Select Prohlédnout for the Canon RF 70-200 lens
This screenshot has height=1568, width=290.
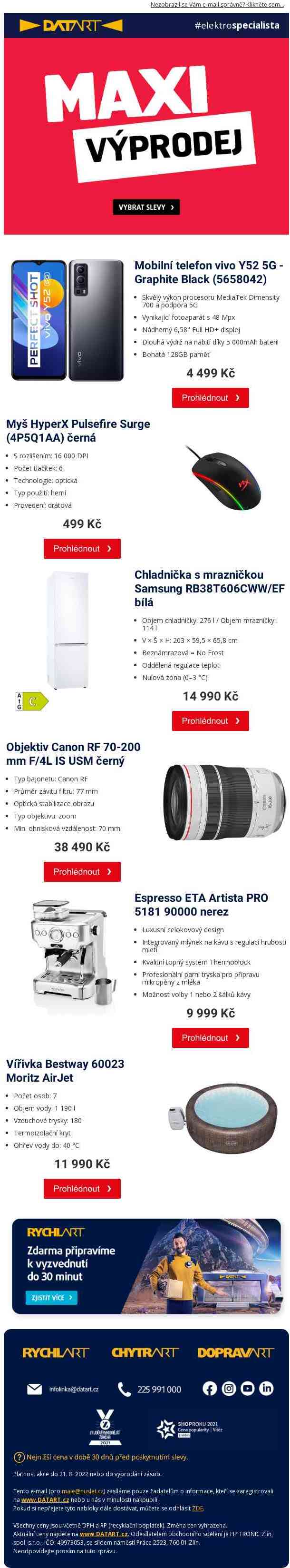point(82,872)
